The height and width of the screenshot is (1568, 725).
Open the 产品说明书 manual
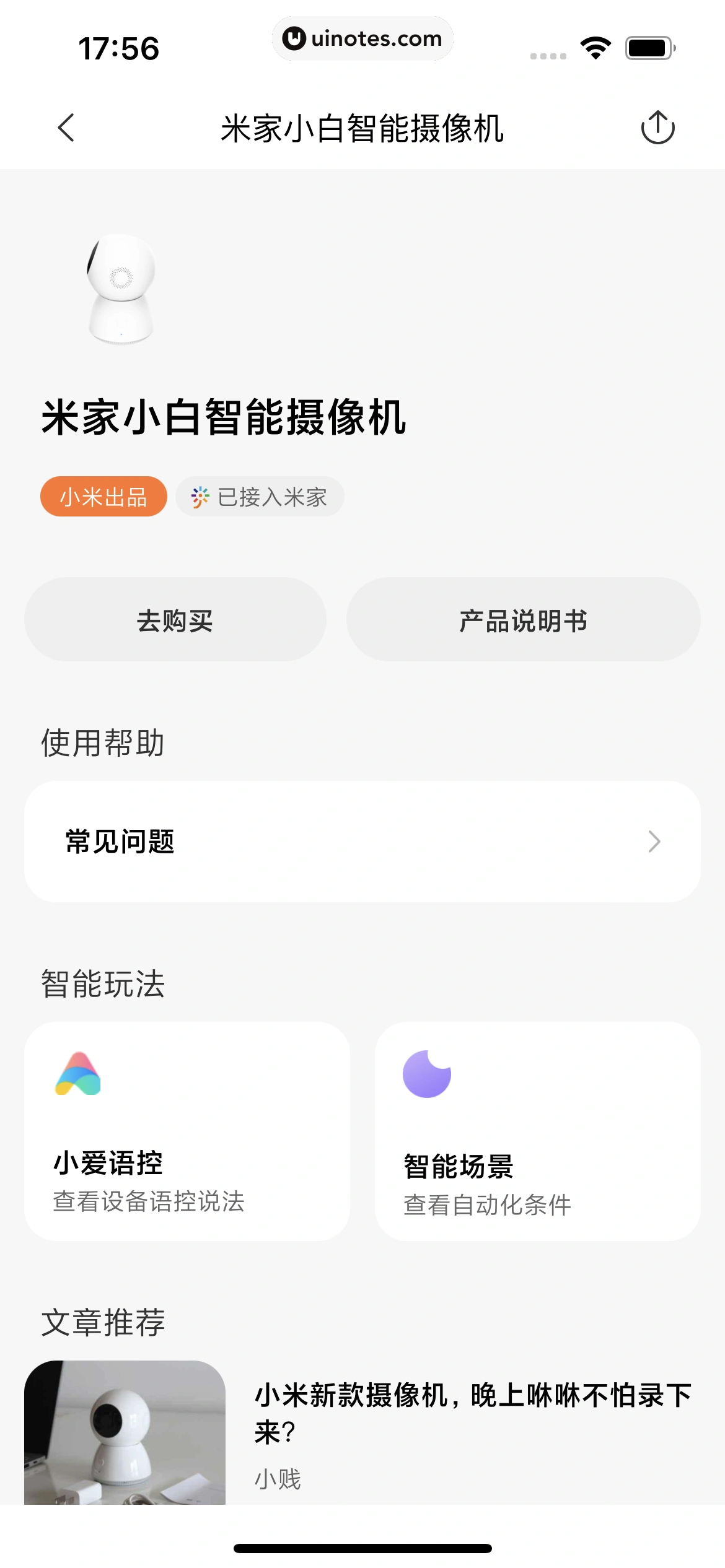click(x=523, y=620)
